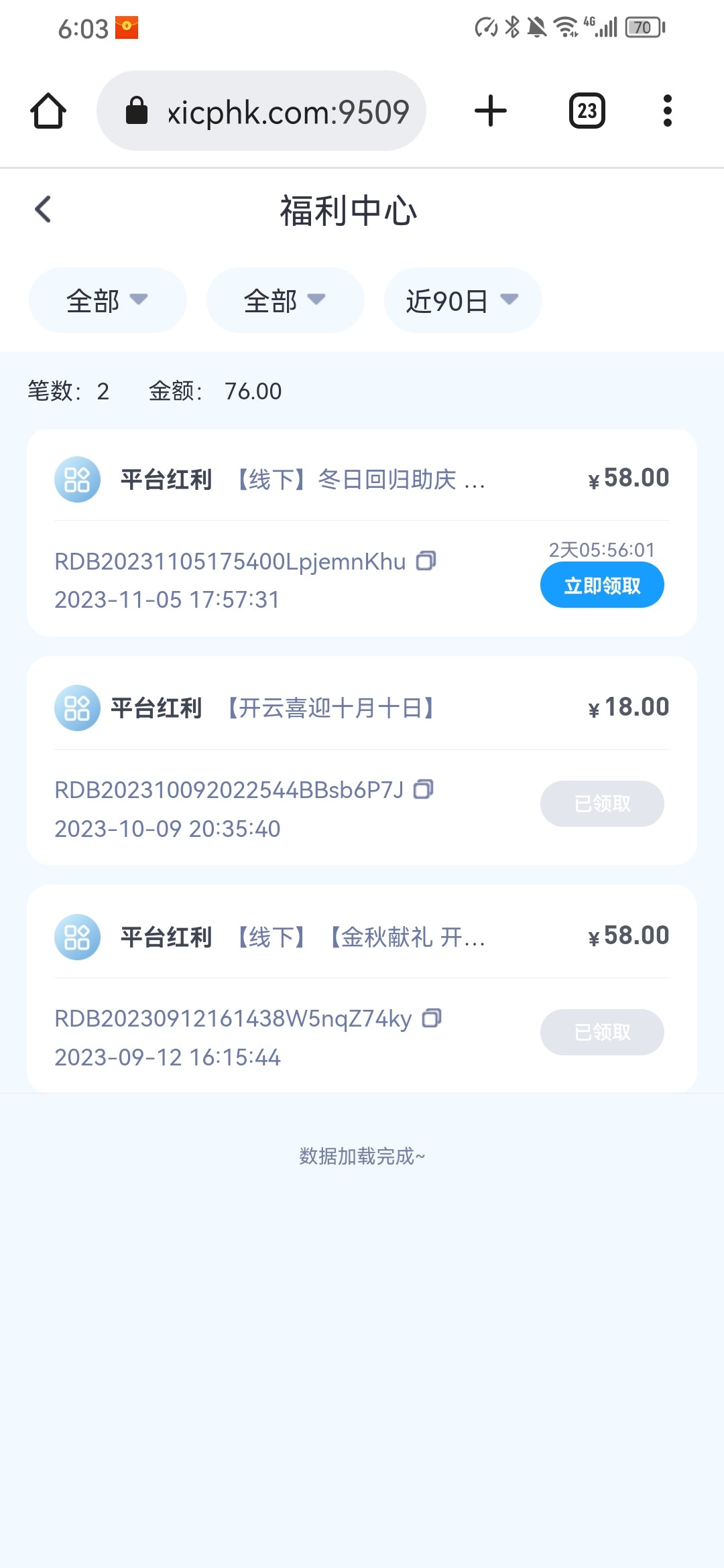Copy order number RDB20231105175400LpjemnKhu
Screen dimensions: 724x1568
pyautogui.click(x=426, y=560)
